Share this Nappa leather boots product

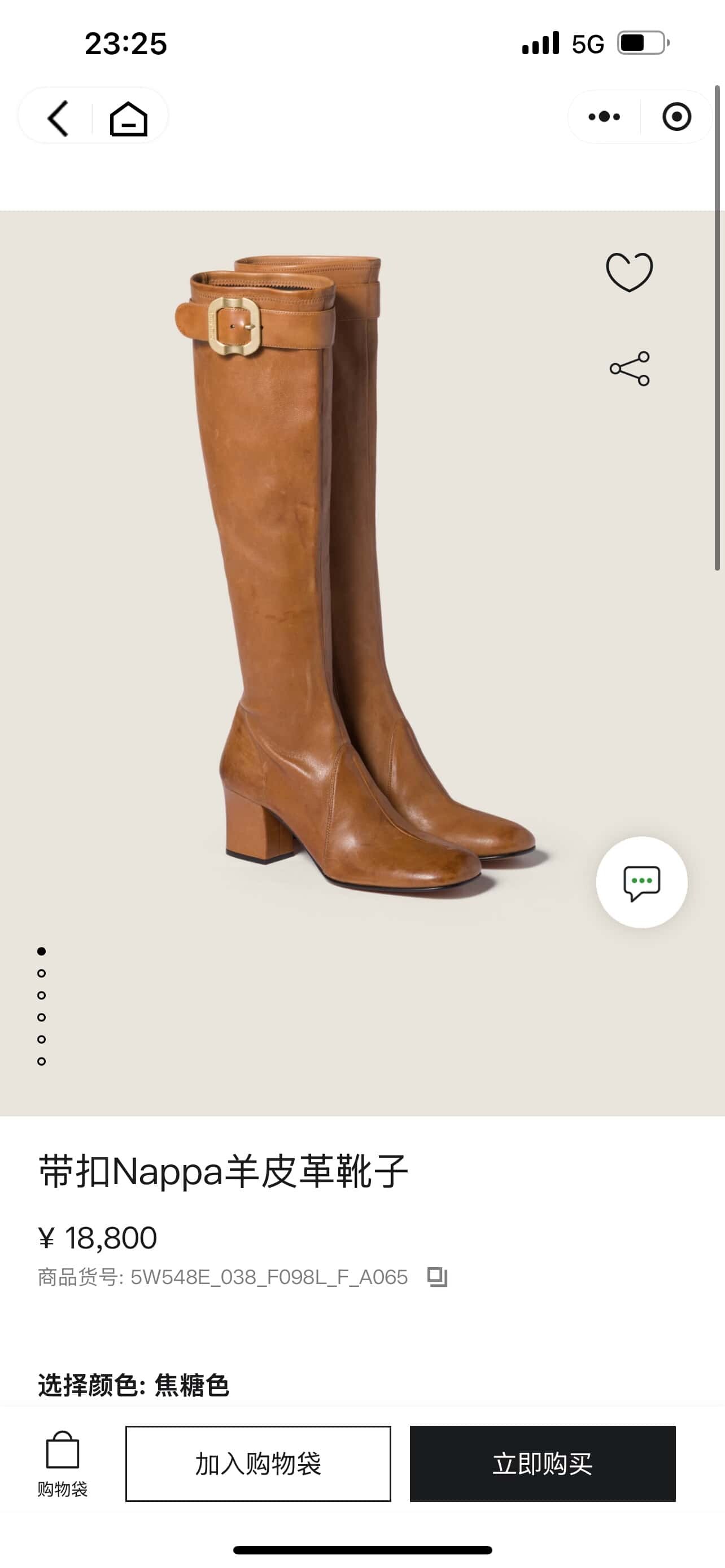630,368
